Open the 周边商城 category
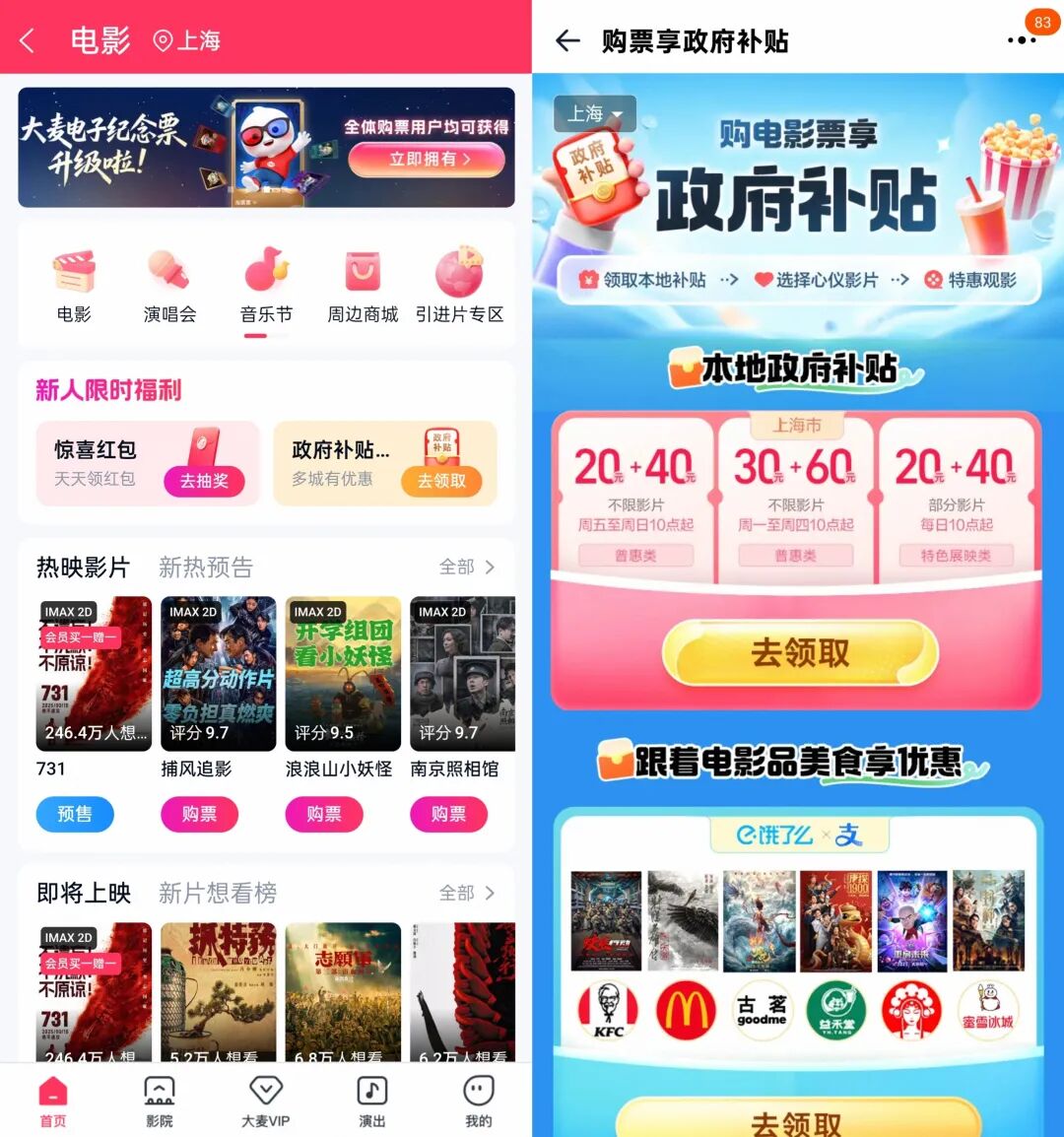 pyautogui.click(x=363, y=286)
